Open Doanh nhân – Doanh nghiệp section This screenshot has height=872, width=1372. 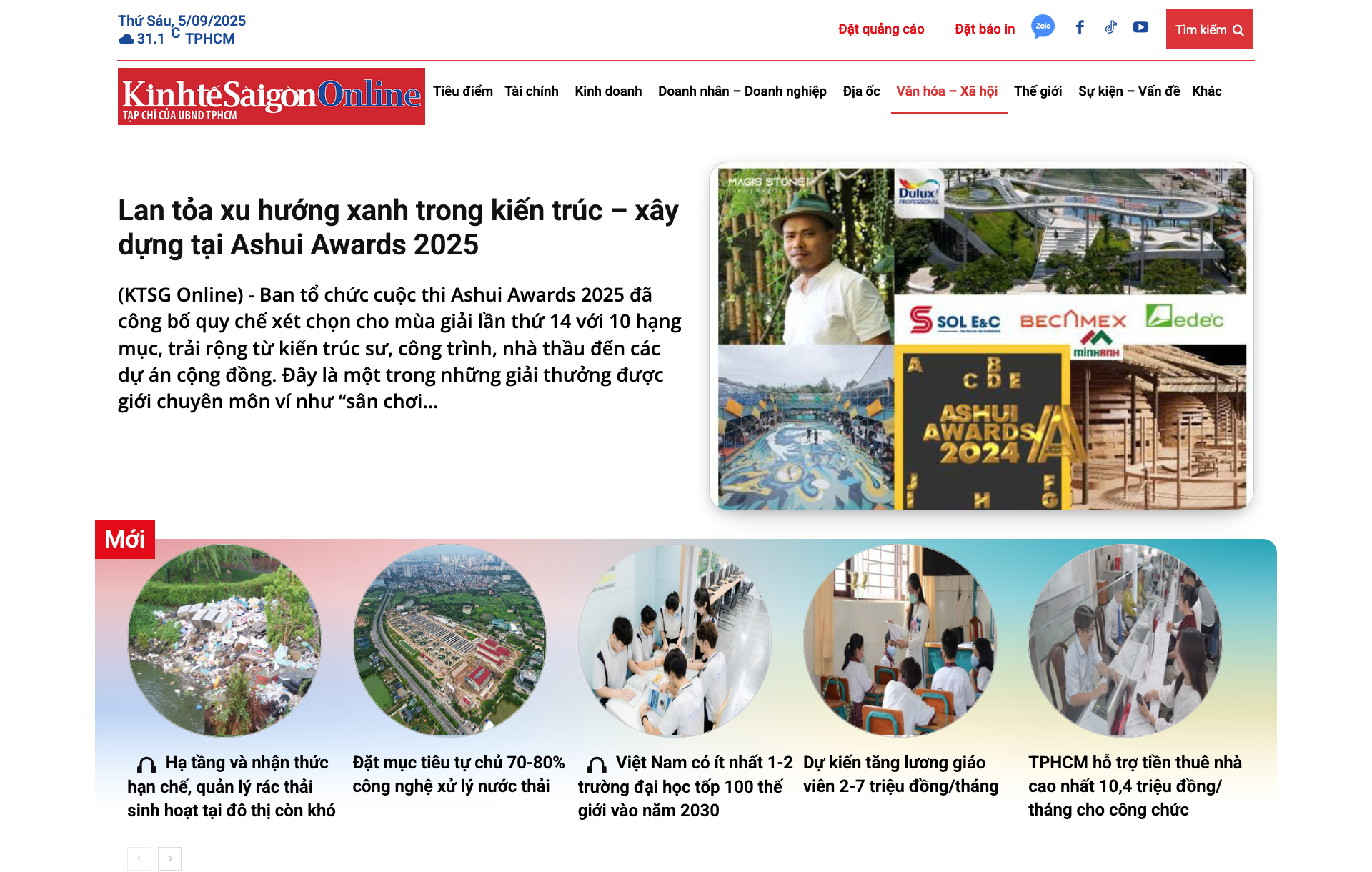pyautogui.click(x=742, y=91)
